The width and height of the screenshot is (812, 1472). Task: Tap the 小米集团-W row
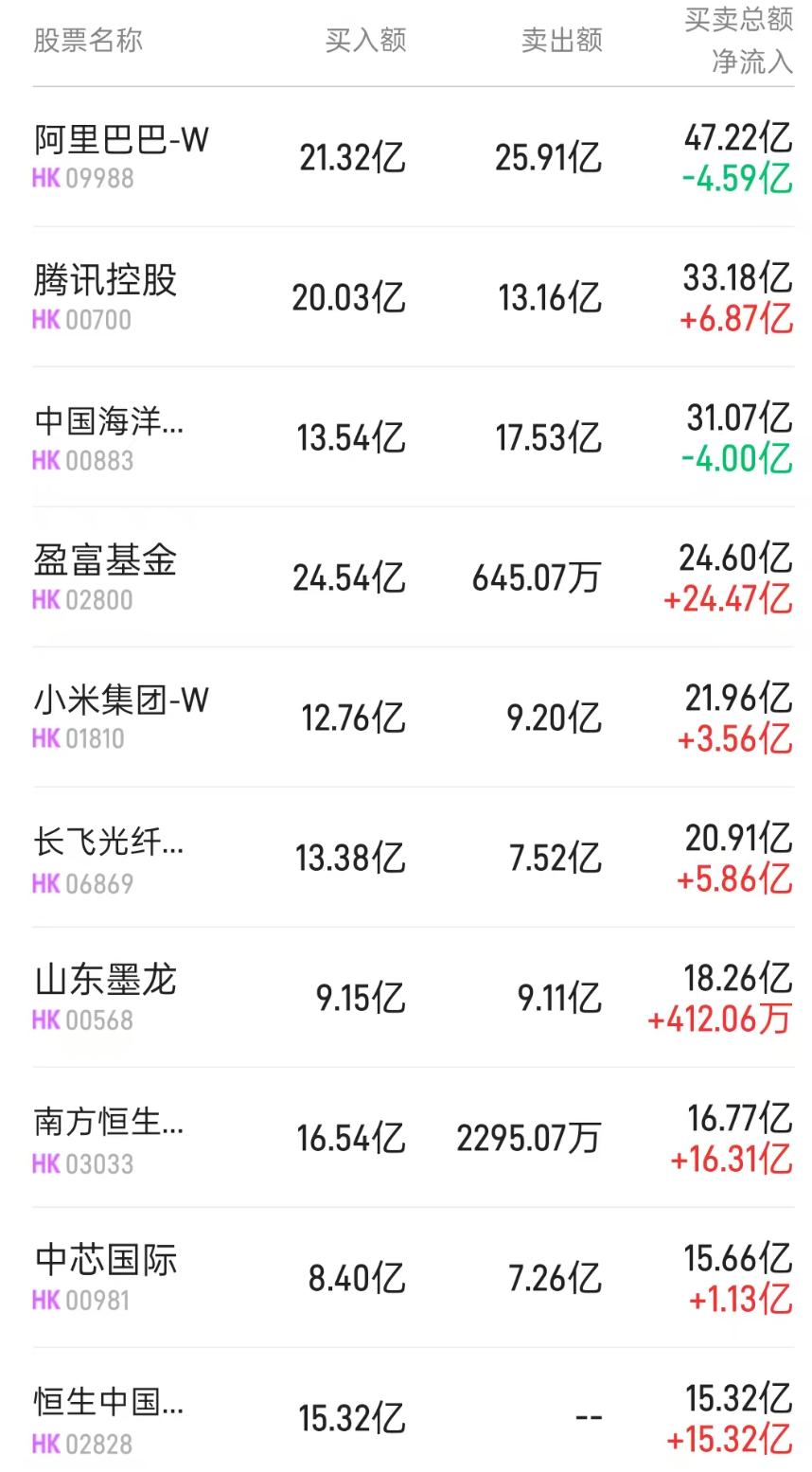point(121,718)
